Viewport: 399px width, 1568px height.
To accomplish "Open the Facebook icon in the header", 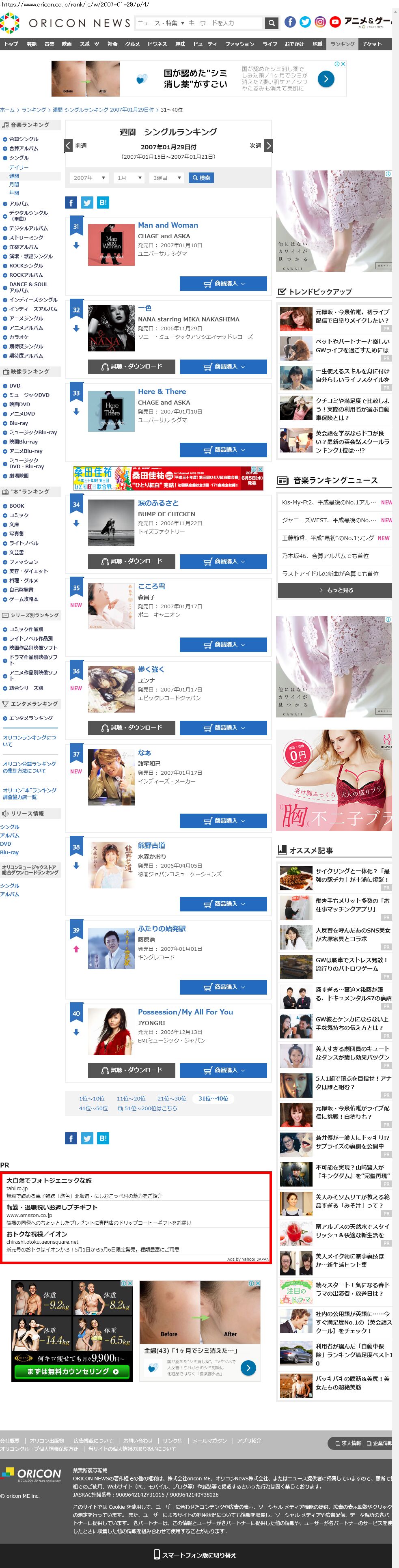I will pyautogui.click(x=290, y=23).
